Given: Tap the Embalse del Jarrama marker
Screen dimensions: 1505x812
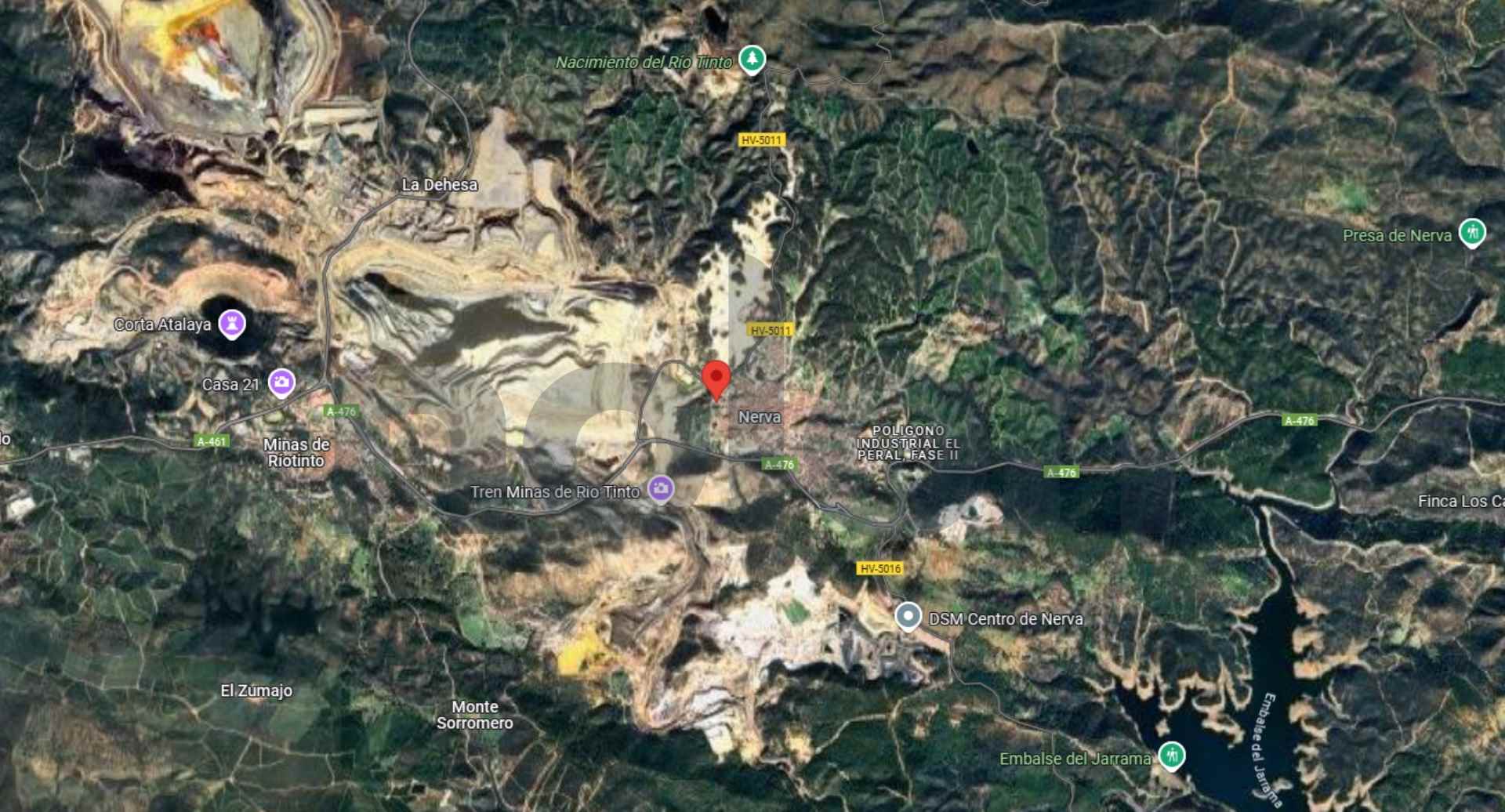Looking at the screenshot, I should [x=1171, y=756].
